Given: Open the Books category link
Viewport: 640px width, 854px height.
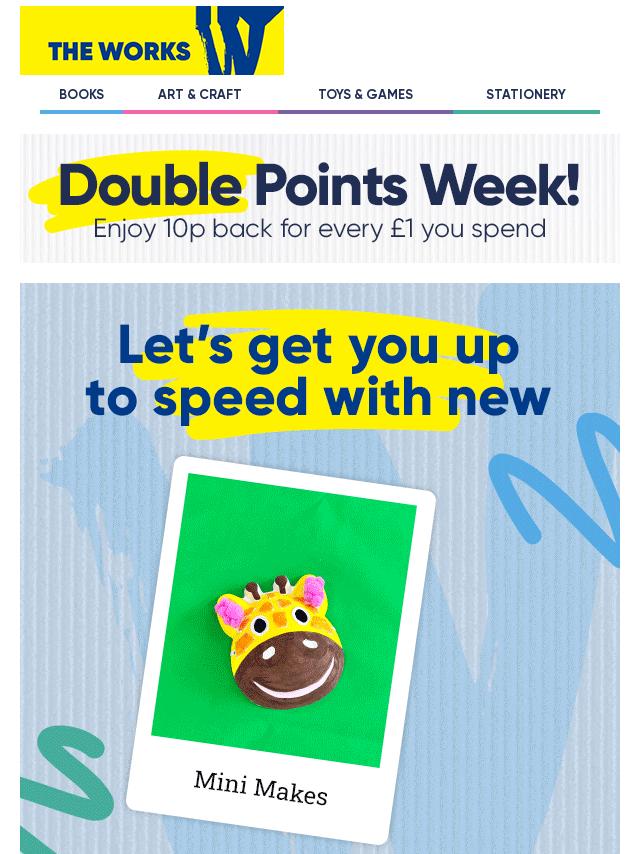Looking at the screenshot, I should point(81,95).
